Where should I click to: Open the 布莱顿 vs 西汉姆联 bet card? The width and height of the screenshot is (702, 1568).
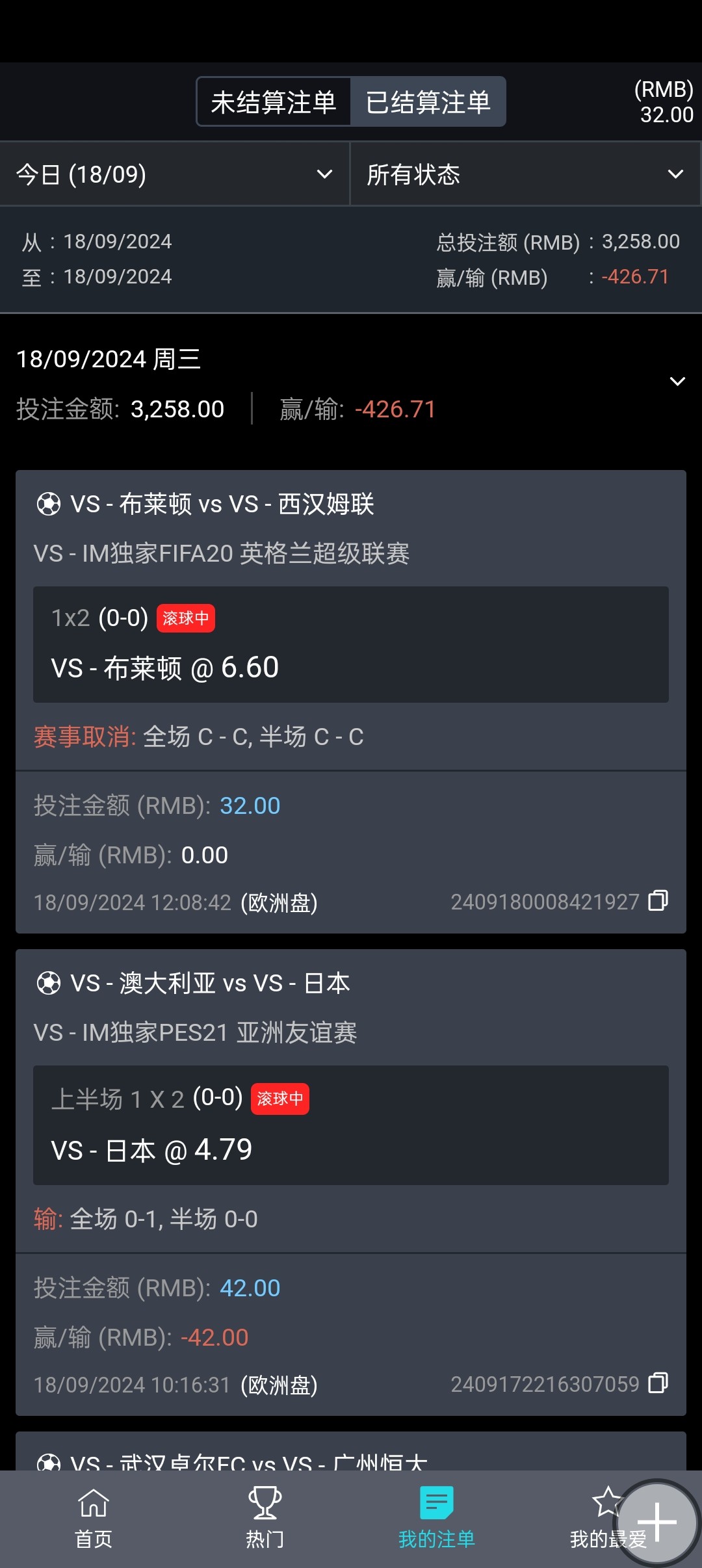coord(351,504)
